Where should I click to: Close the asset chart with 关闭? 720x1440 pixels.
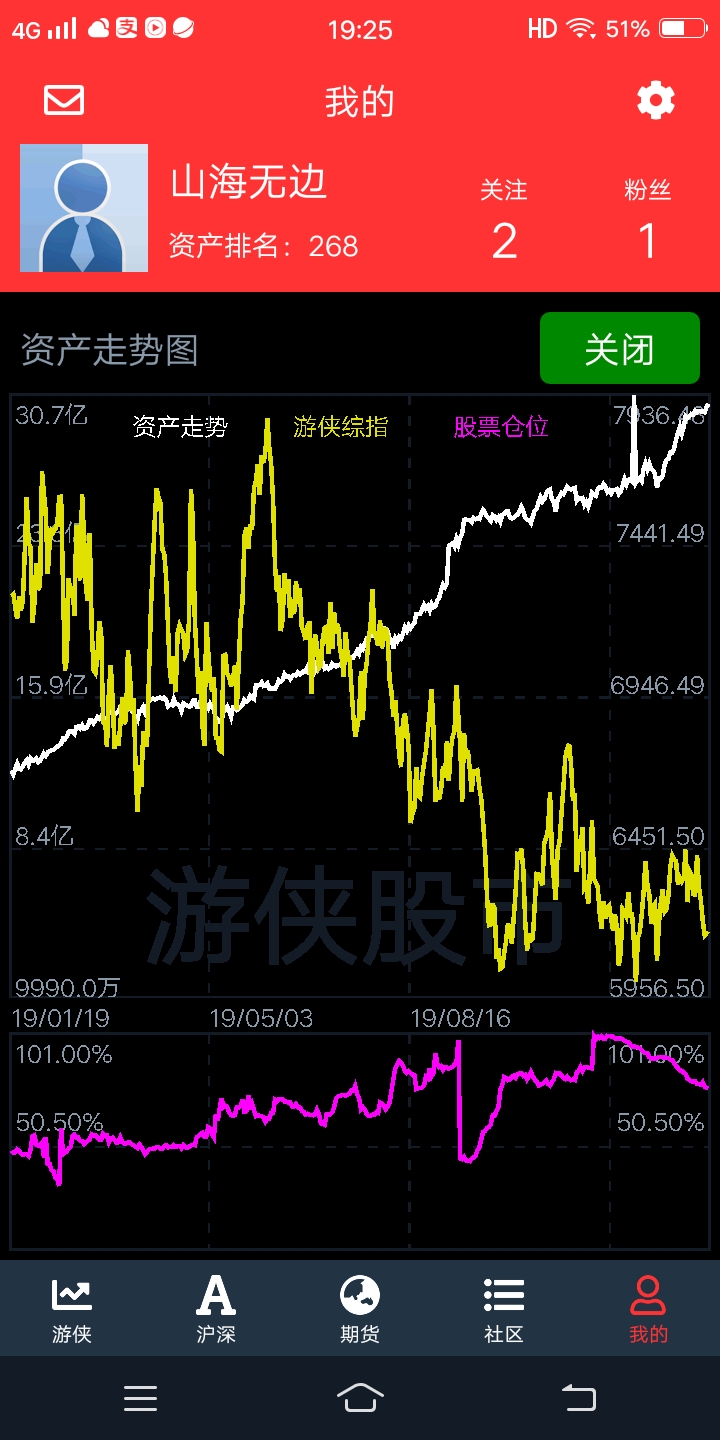click(x=620, y=348)
